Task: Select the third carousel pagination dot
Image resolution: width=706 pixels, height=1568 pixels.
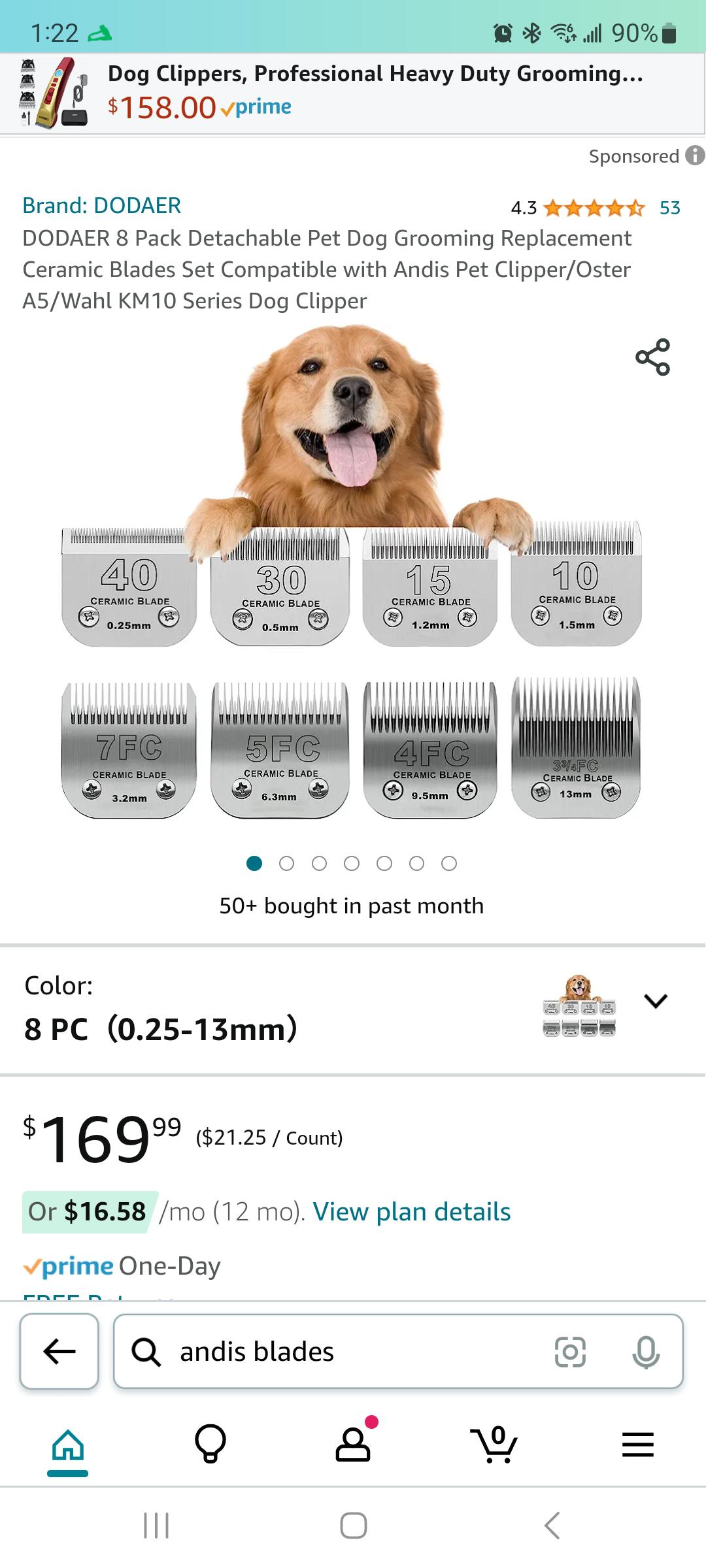Action: tap(320, 863)
